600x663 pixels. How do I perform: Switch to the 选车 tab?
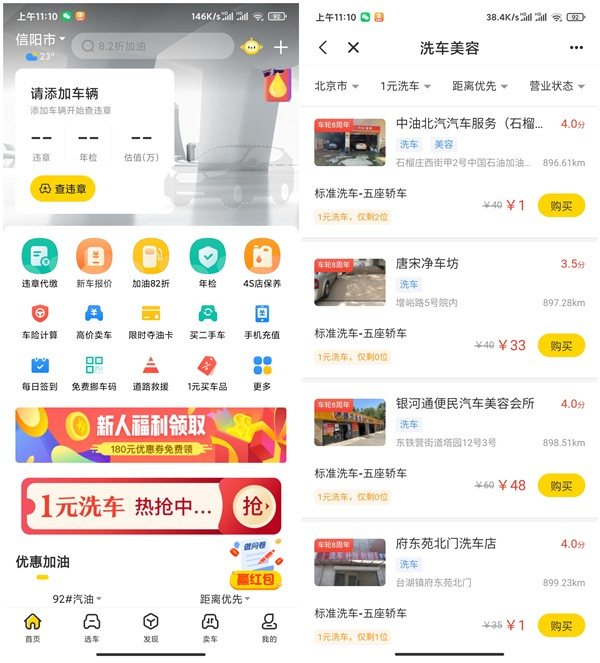92,628
